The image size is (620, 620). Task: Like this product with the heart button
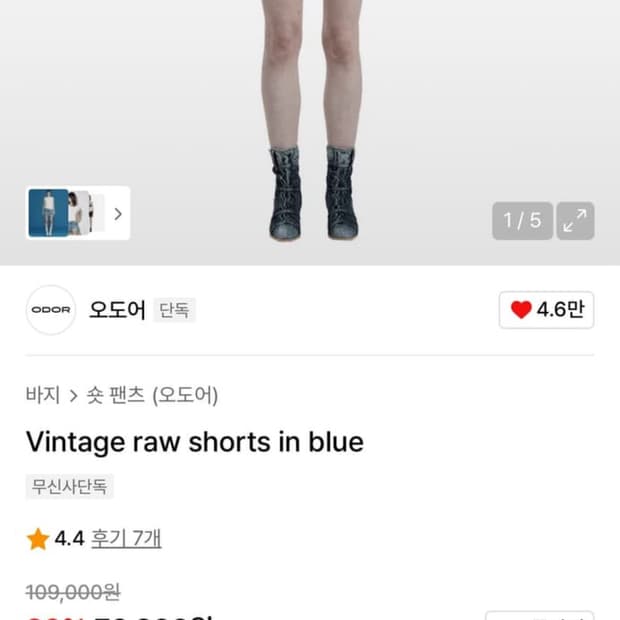coord(546,310)
